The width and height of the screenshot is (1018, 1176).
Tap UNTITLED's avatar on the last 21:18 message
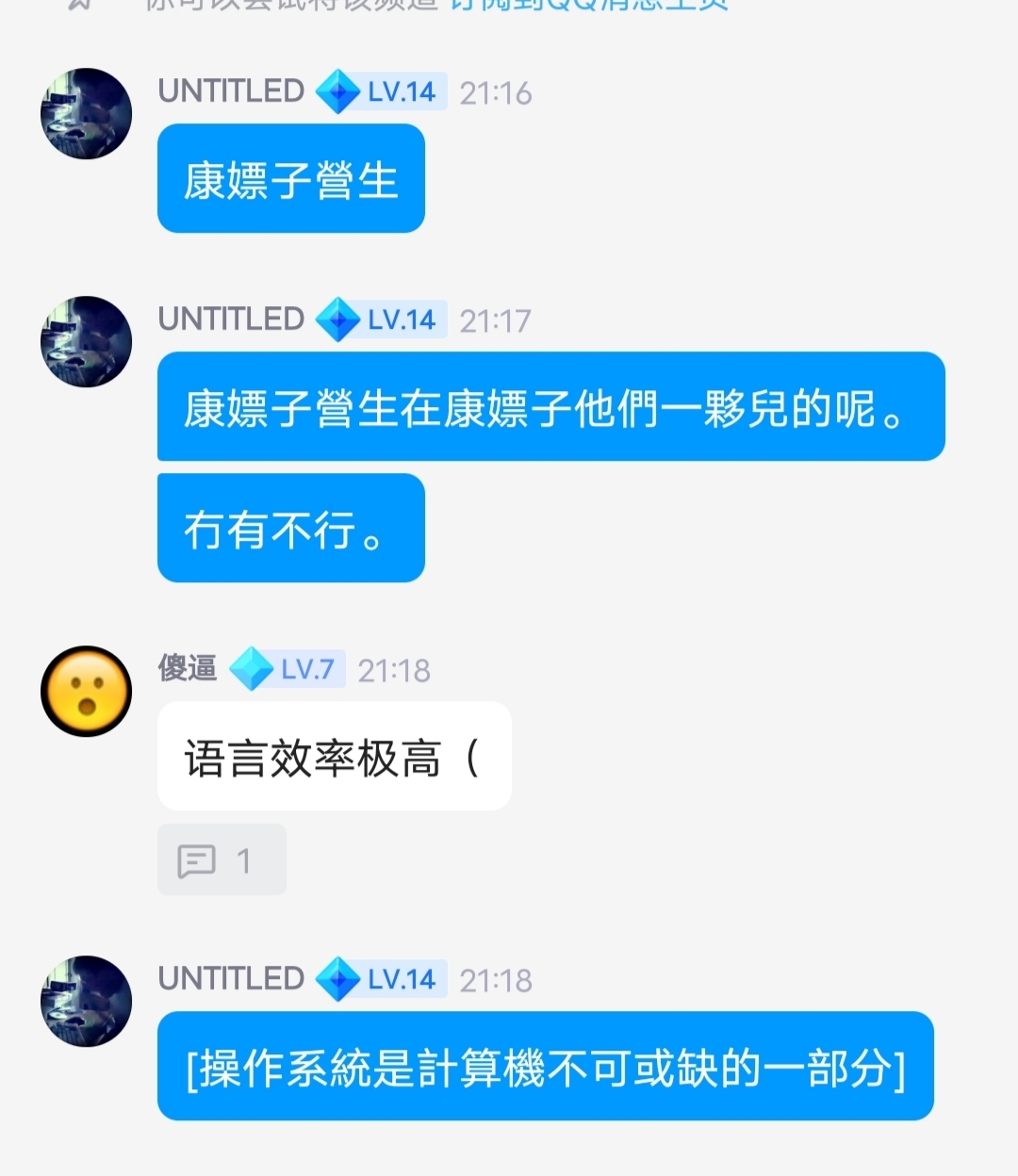[x=86, y=1001]
